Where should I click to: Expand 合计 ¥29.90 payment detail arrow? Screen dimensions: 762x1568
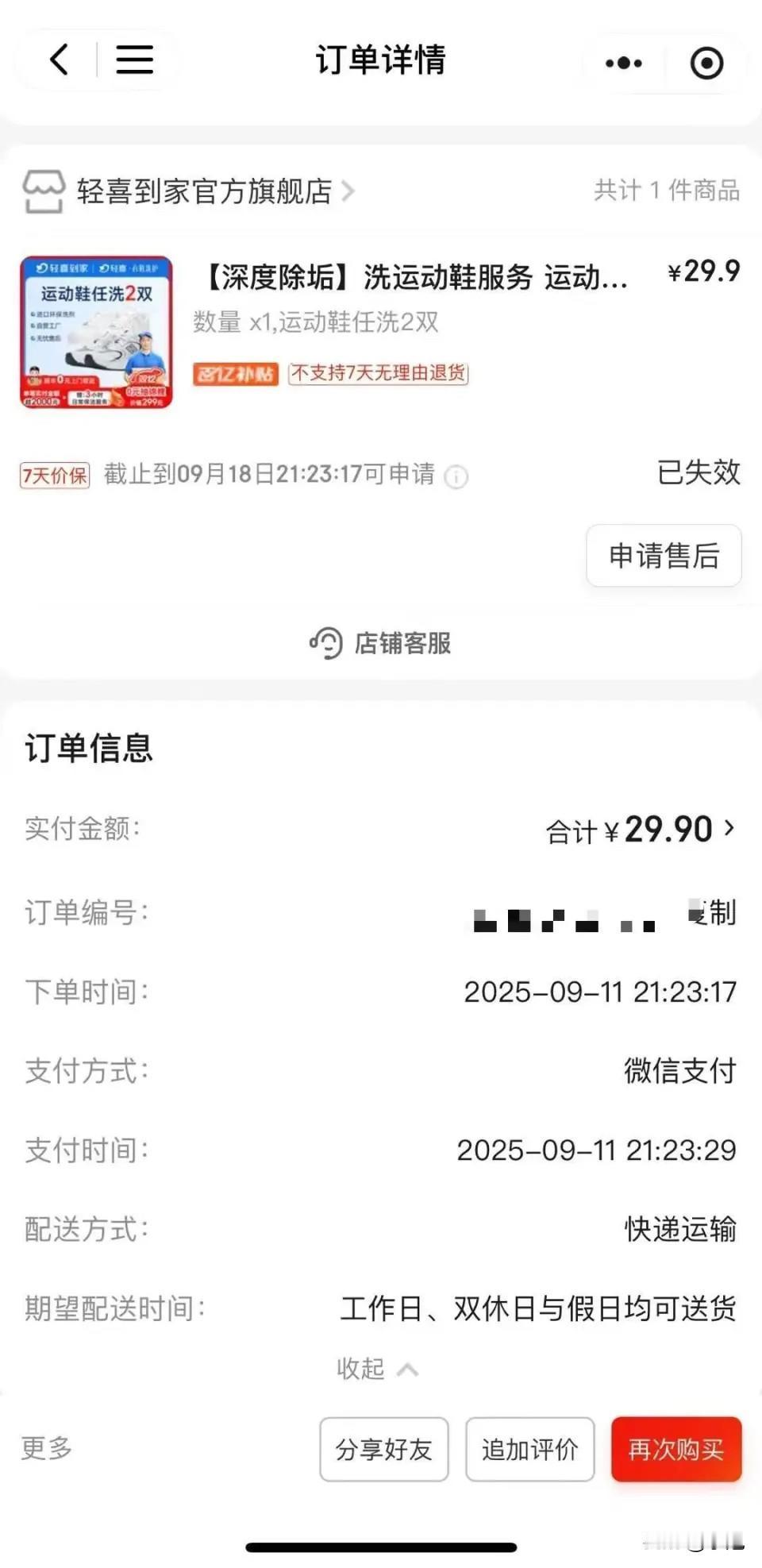pyautogui.click(x=729, y=830)
